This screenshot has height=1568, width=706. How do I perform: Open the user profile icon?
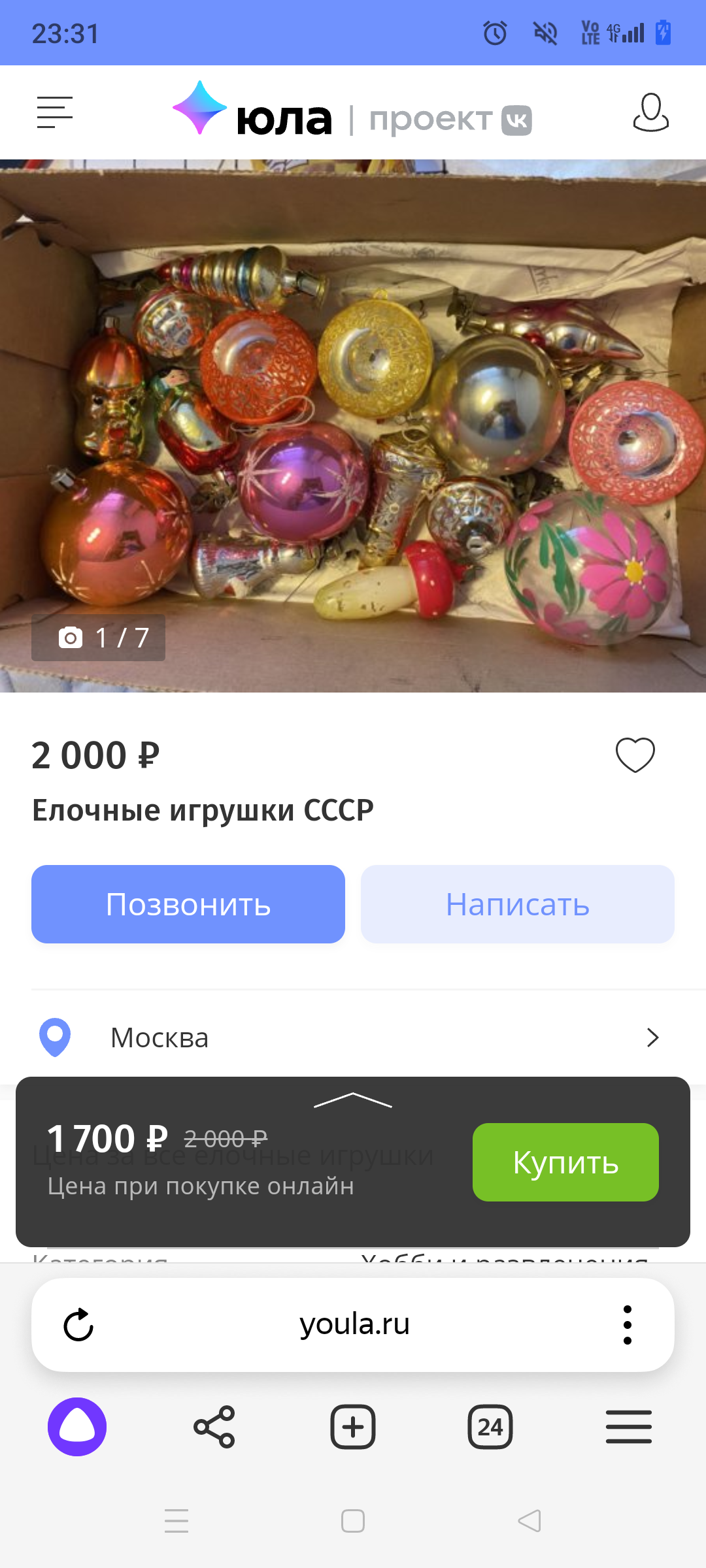click(x=650, y=112)
